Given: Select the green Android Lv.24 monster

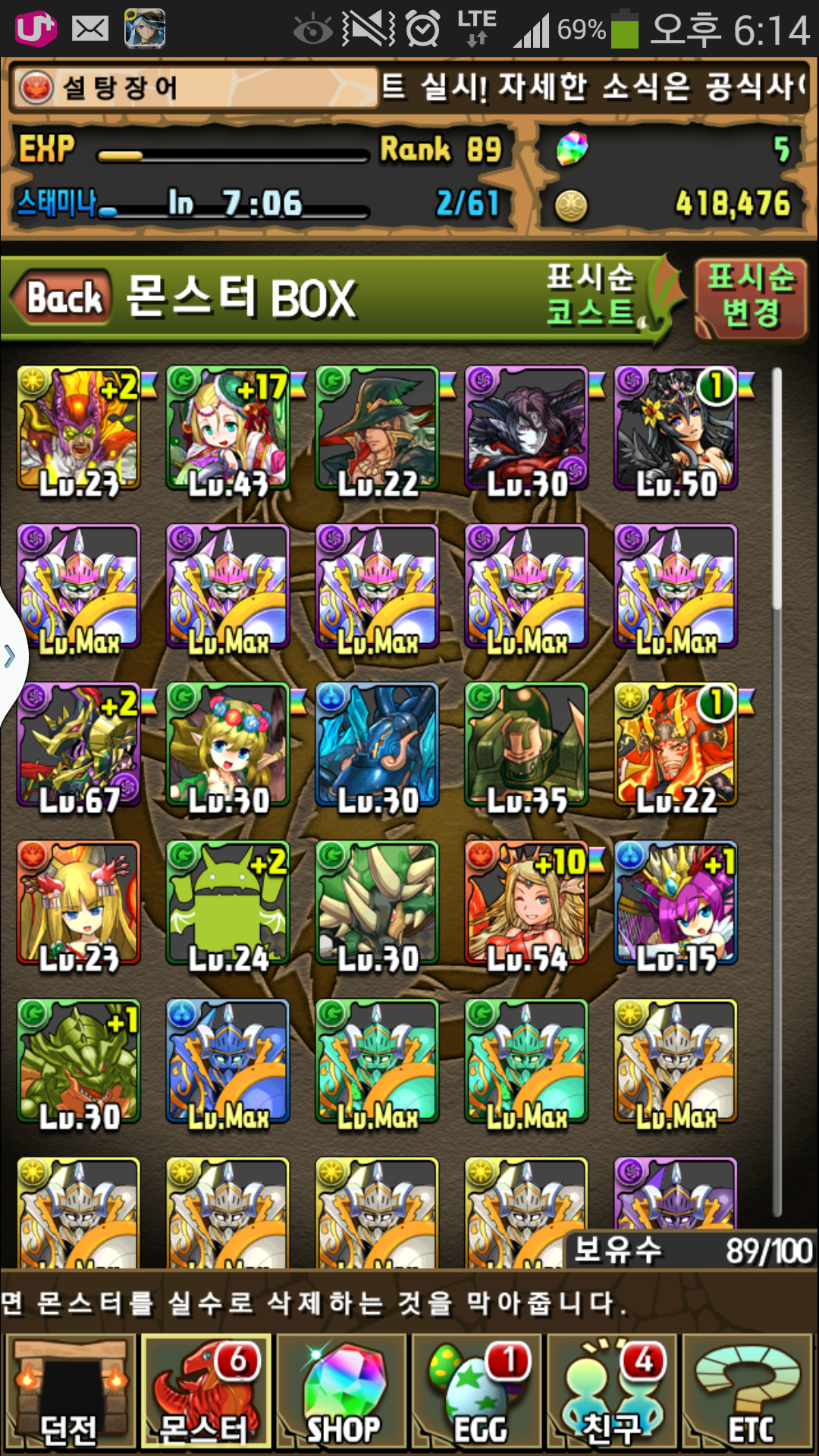Looking at the screenshot, I should [227, 904].
